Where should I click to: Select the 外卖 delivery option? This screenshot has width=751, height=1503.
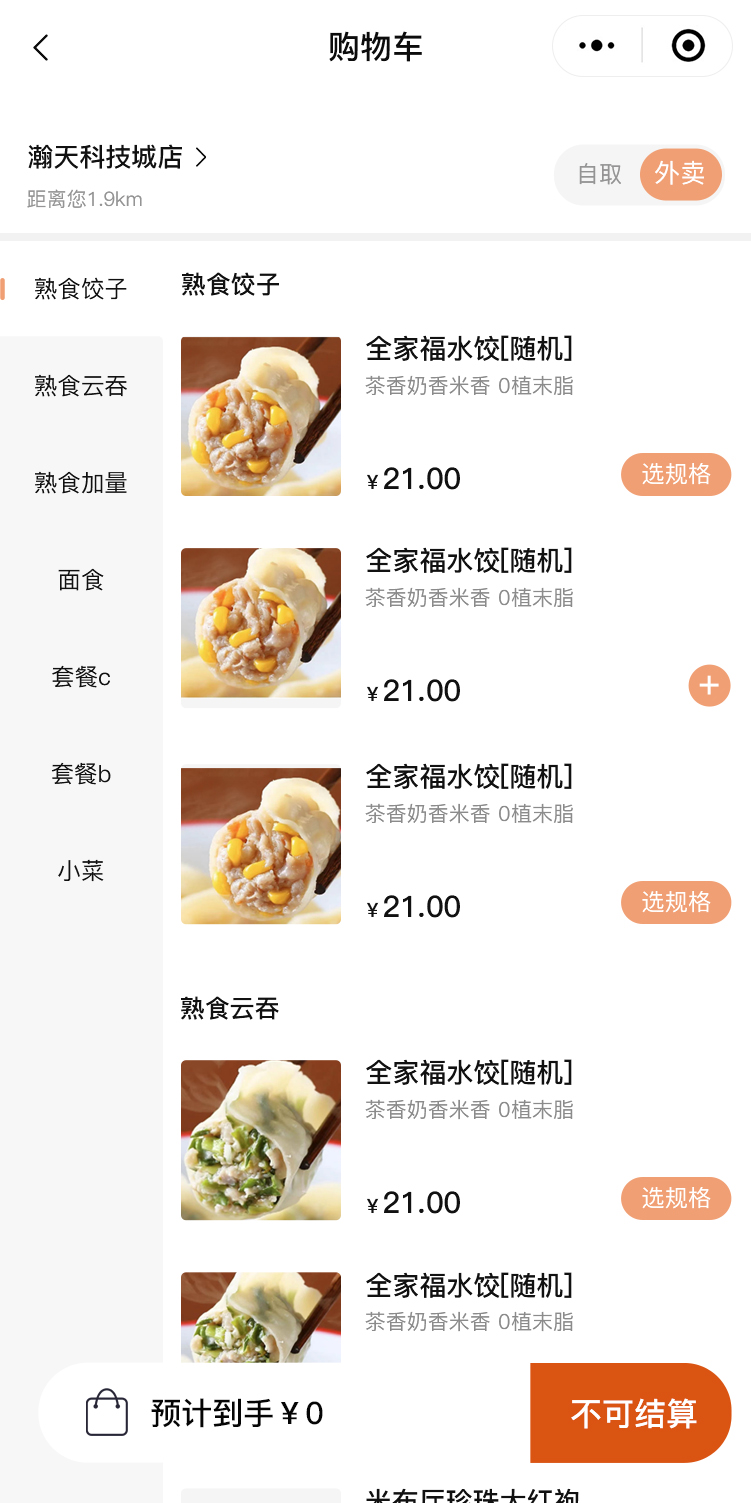coord(680,174)
